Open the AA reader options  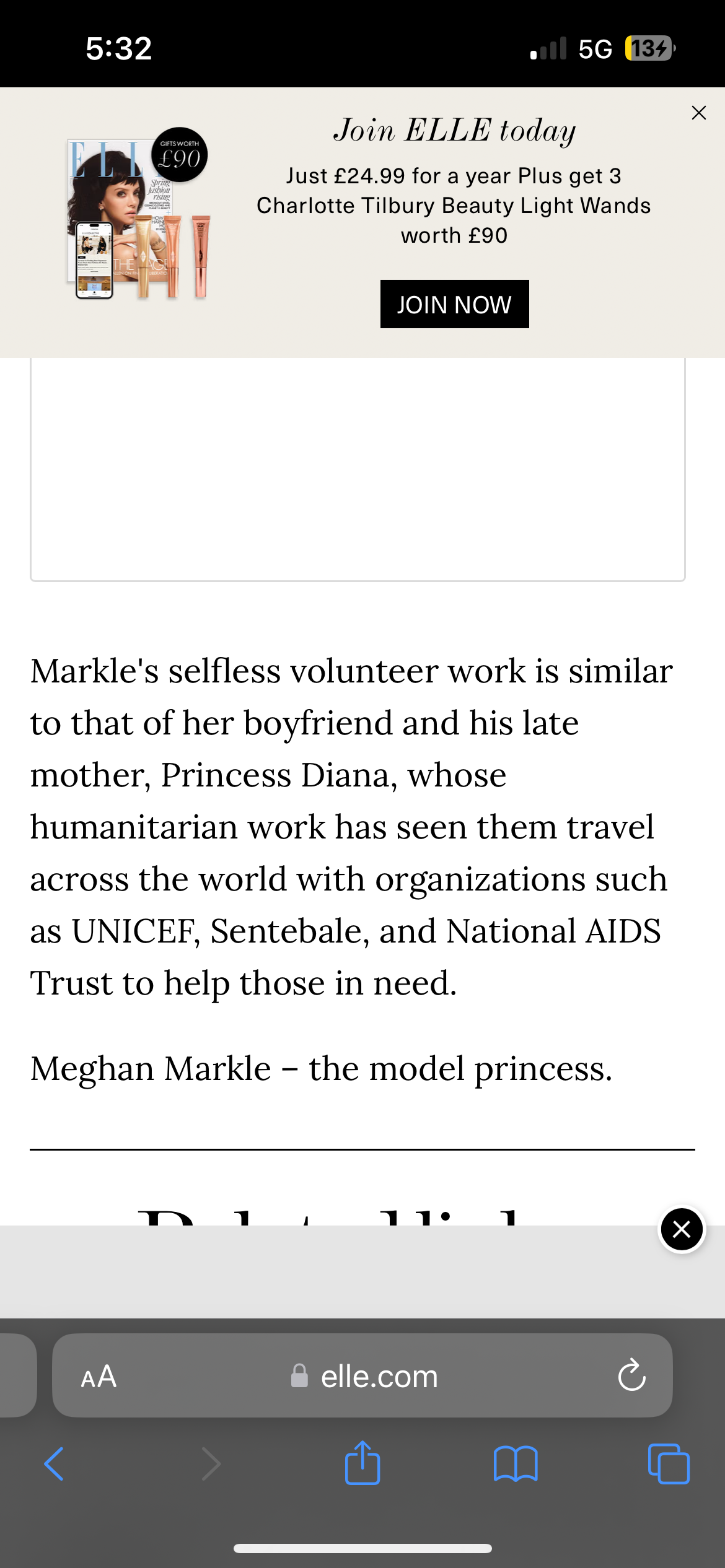pos(99,1376)
